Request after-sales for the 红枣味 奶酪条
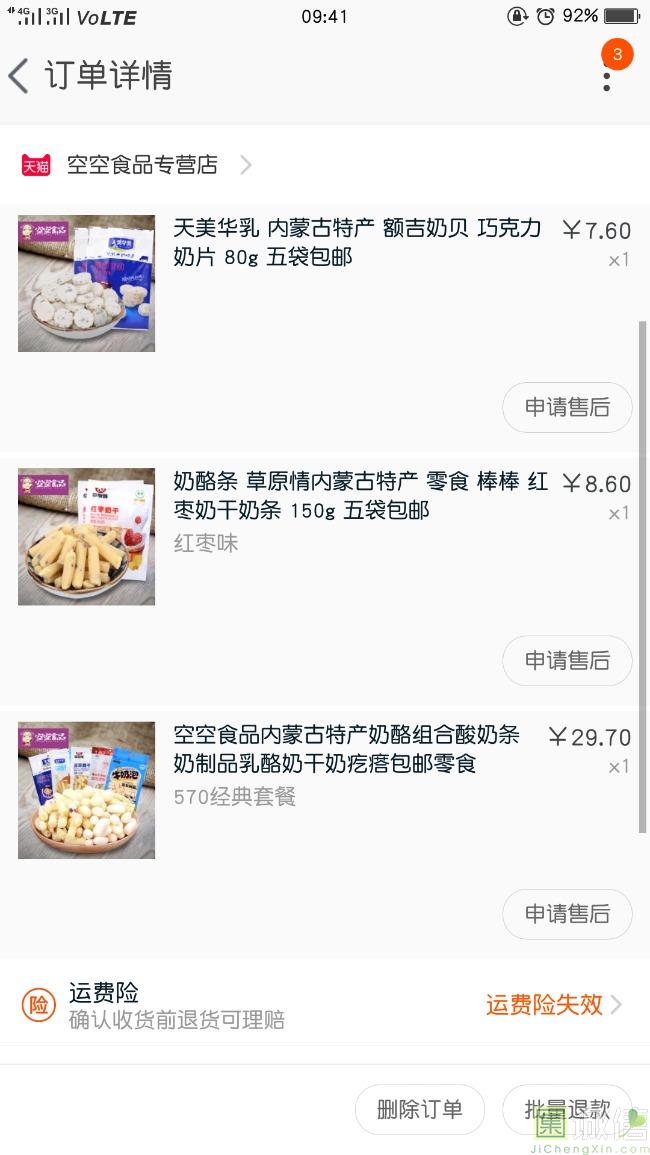650x1155 pixels. click(567, 660)
